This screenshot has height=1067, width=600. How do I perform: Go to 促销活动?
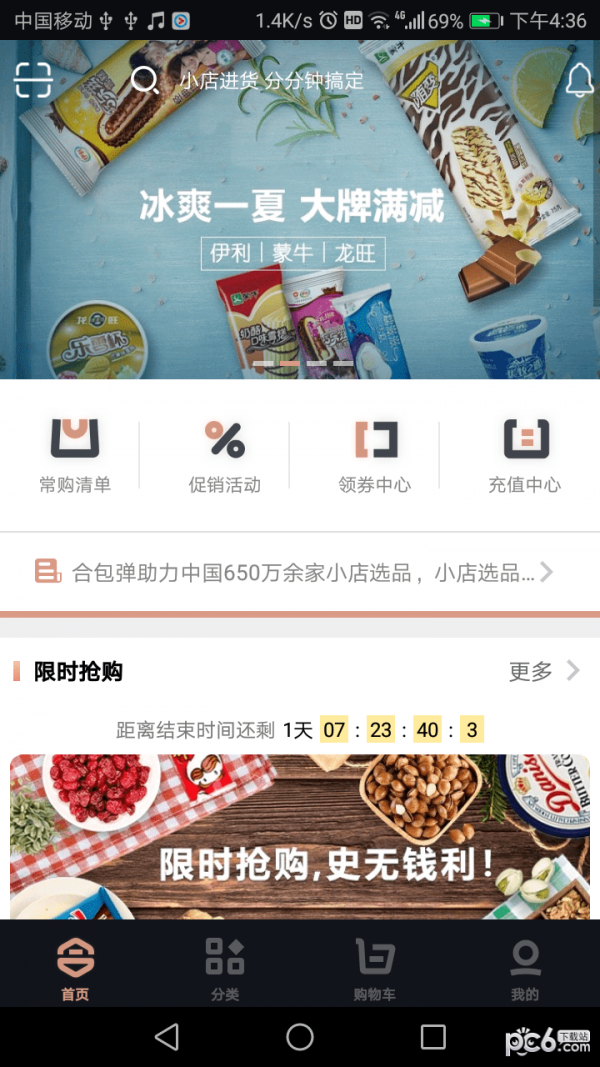(x=225, y=457)
